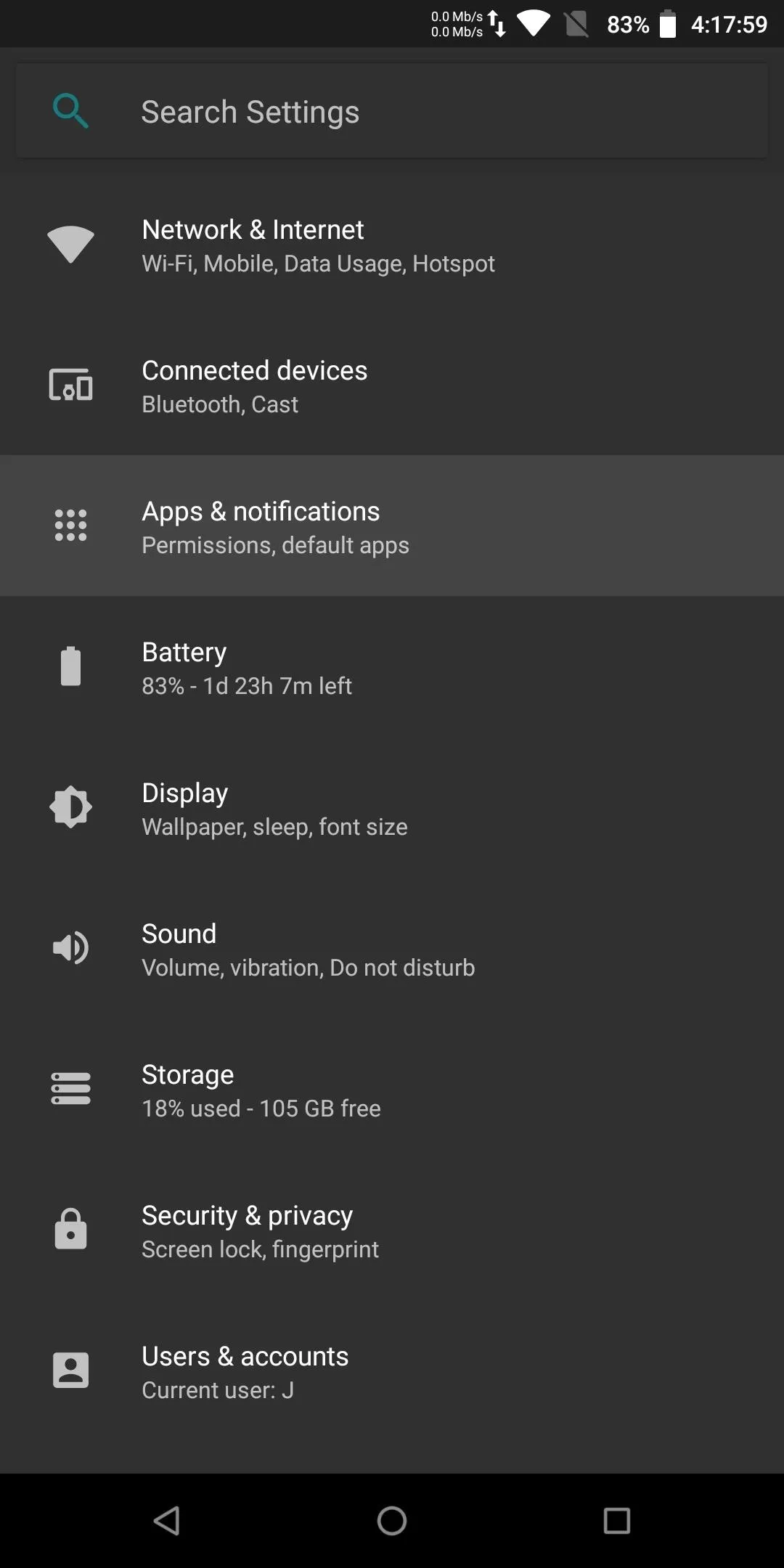Open Display settings
The width and height of the screenshot is (784, 1568).
tap(392, 808)
